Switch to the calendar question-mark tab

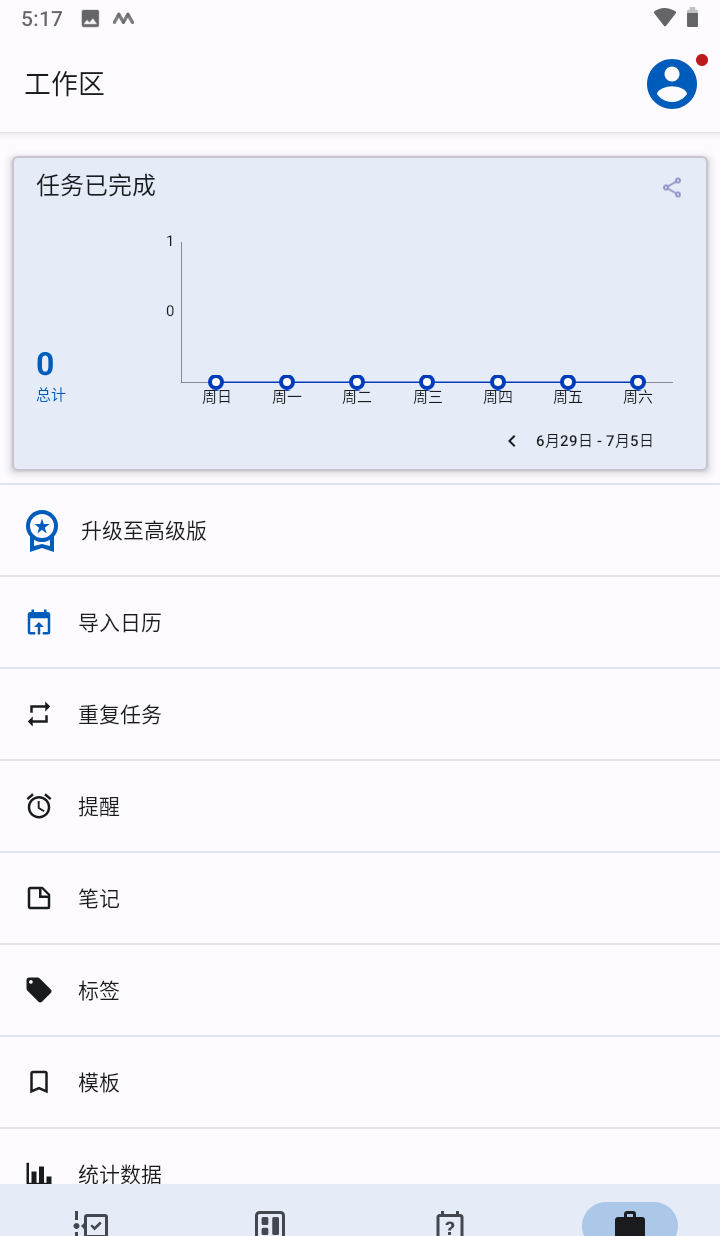coord(450,1222)
